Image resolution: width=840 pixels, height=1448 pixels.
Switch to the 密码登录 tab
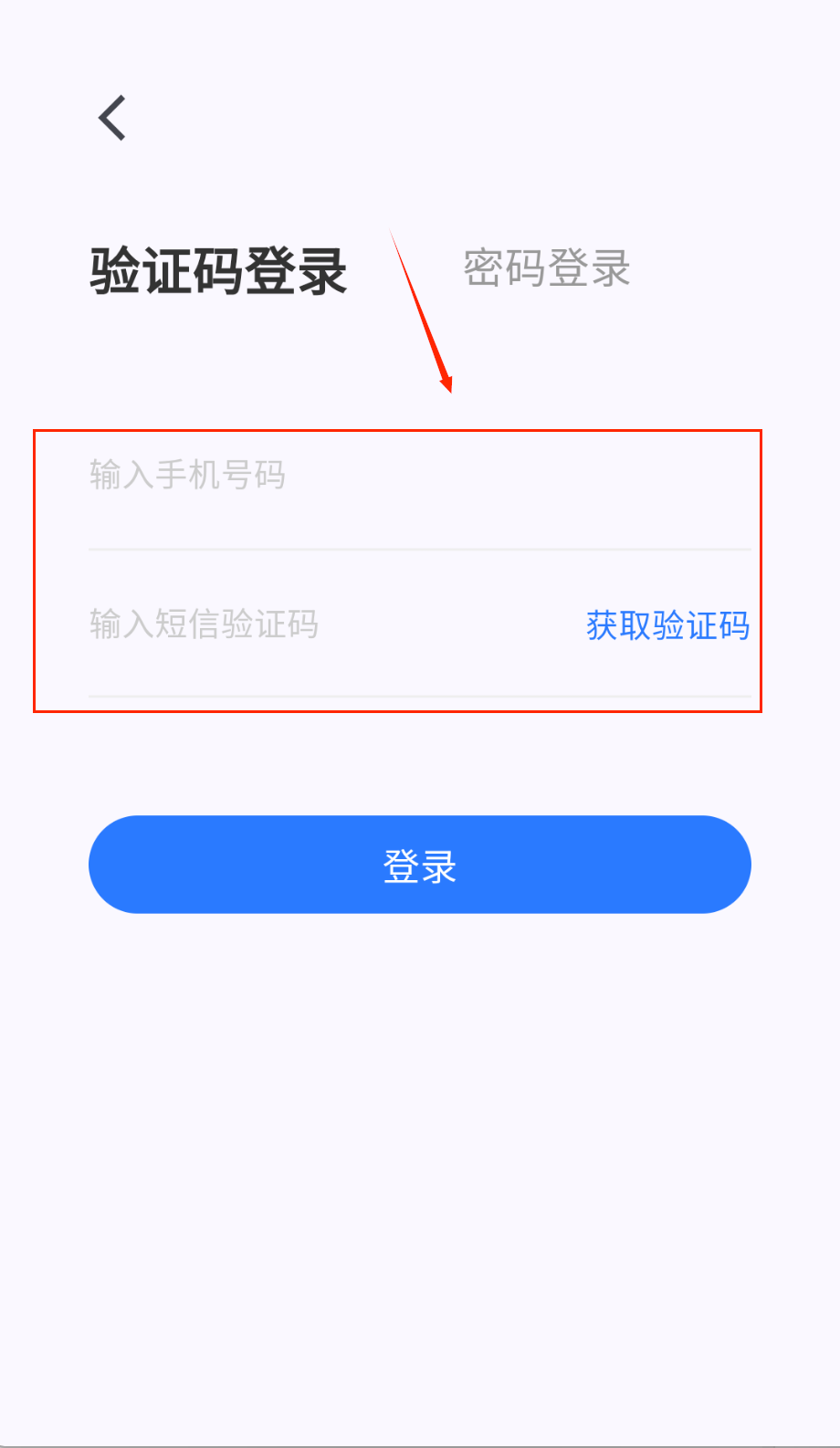pyautogui.click(x=546, y=268)
